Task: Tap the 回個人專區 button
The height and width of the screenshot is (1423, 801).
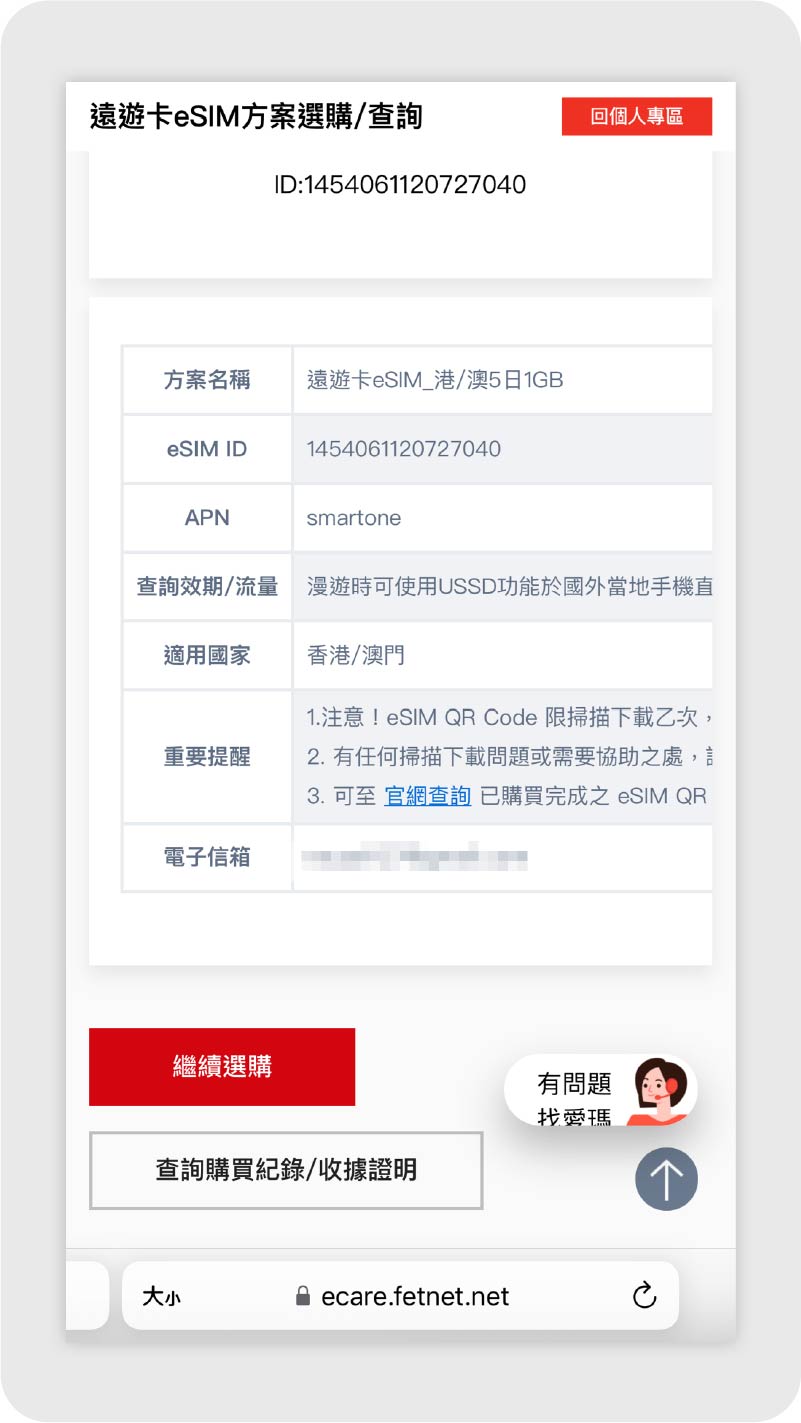Action: [x=636, y=117]
